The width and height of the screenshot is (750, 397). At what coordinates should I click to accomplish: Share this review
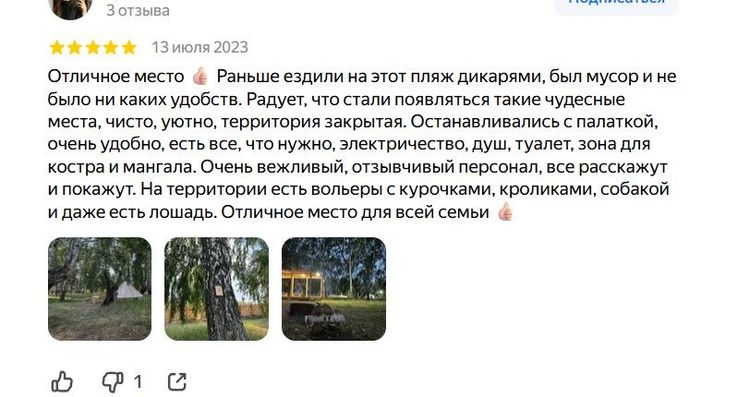click(x=177, y=382)
